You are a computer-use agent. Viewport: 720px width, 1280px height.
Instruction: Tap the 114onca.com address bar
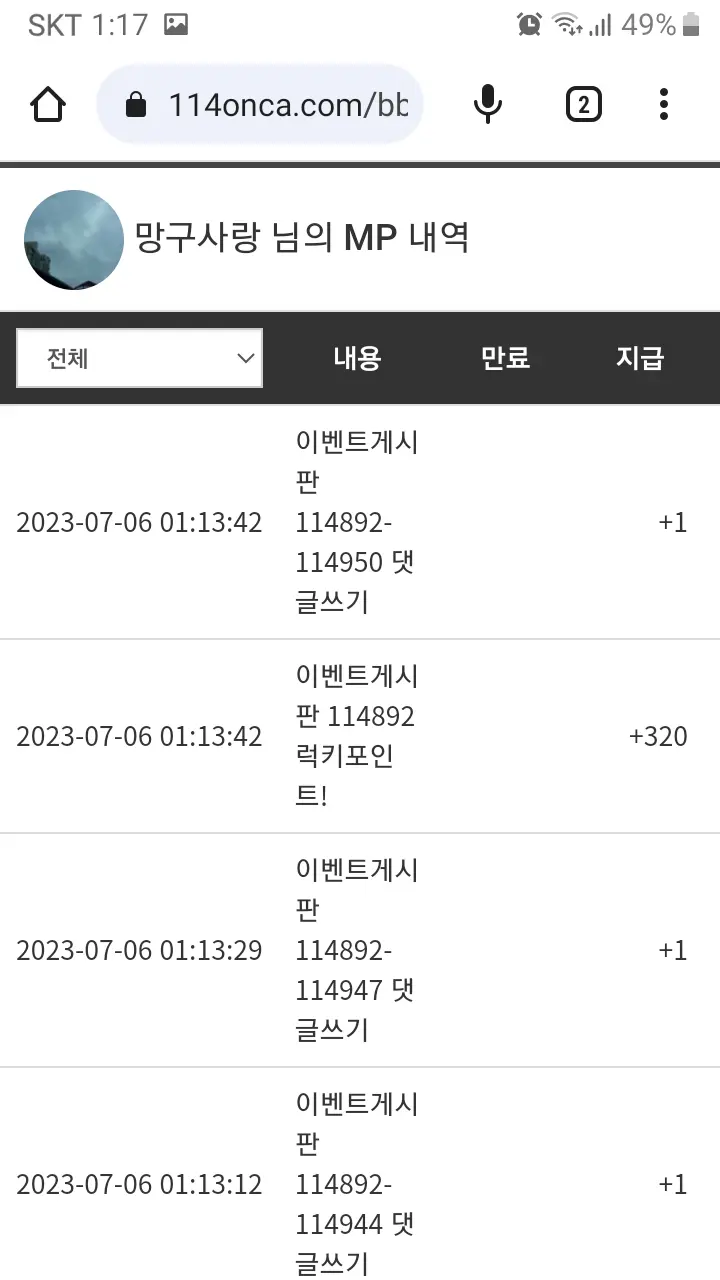(x=260, y=104)
